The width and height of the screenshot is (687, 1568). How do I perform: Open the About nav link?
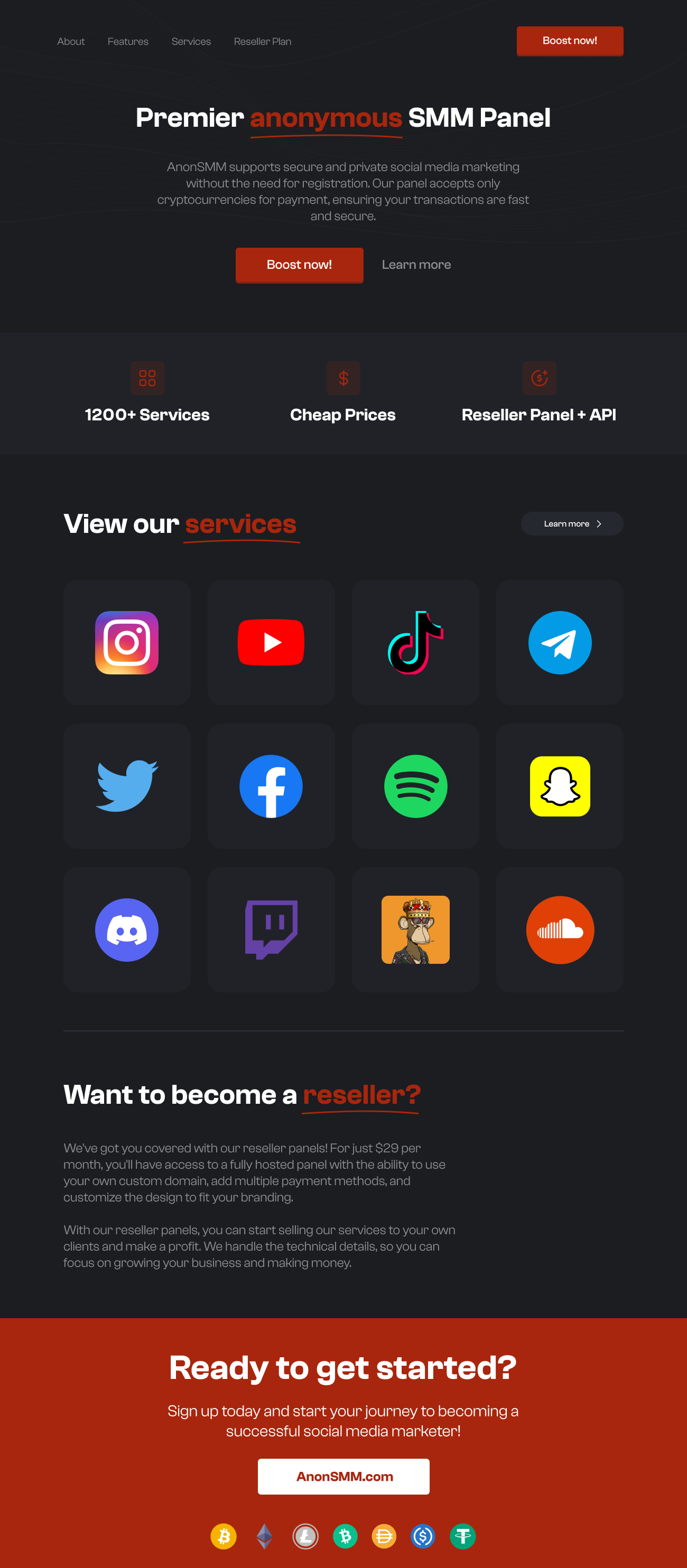tap(71, 41)
